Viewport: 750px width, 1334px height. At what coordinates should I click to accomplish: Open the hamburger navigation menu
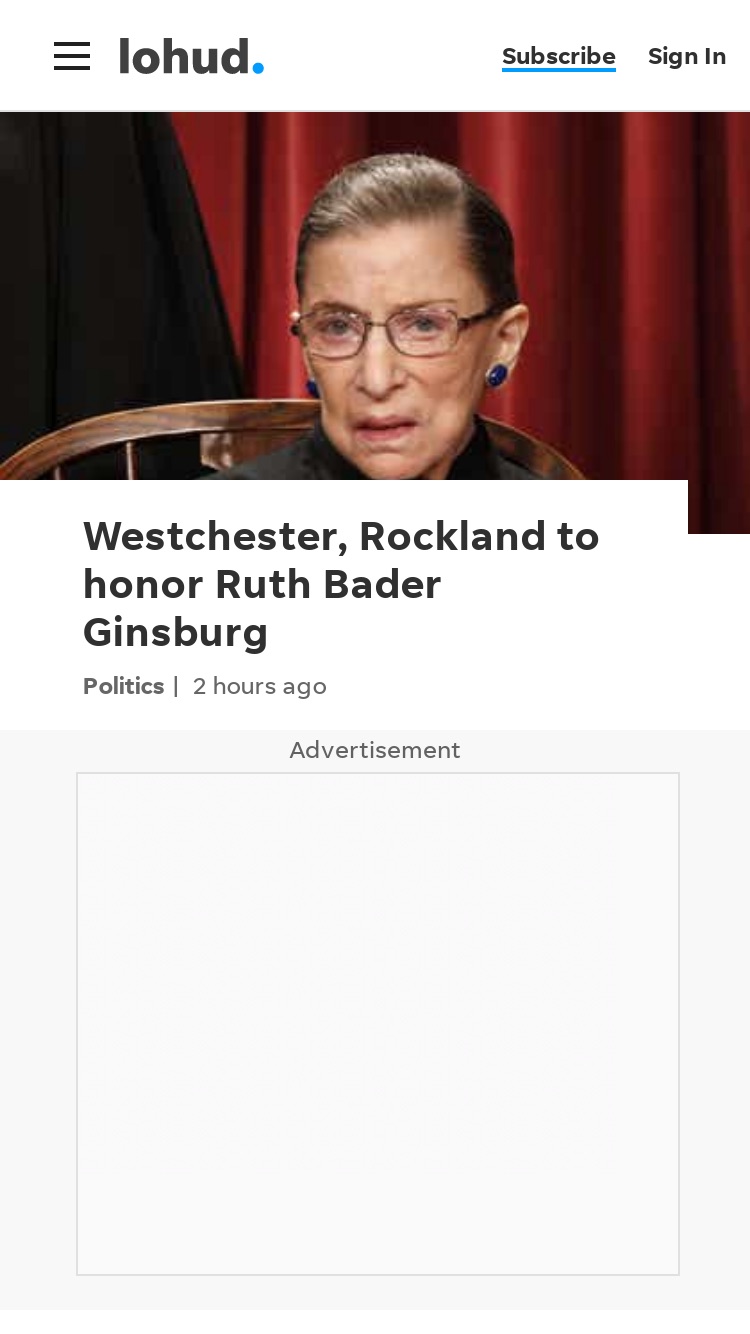72,56
